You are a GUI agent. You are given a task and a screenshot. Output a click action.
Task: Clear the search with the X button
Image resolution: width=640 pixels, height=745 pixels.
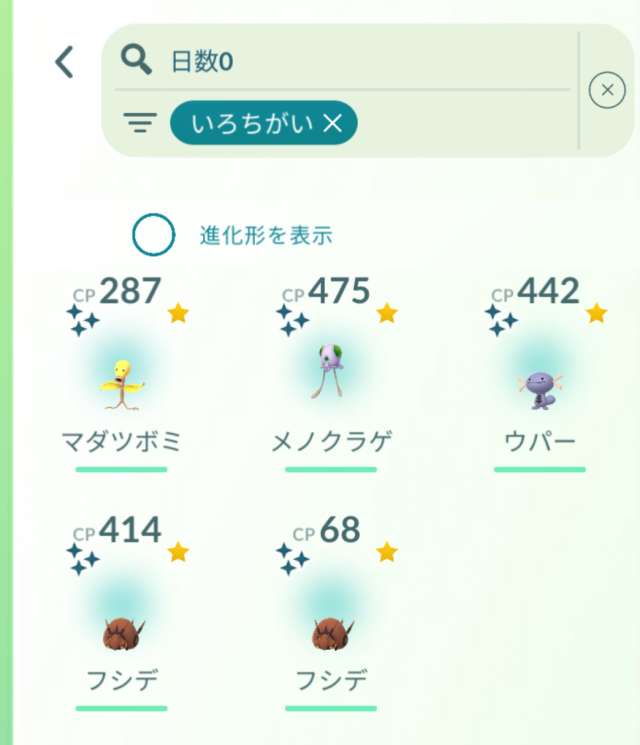tap(607, 91)
